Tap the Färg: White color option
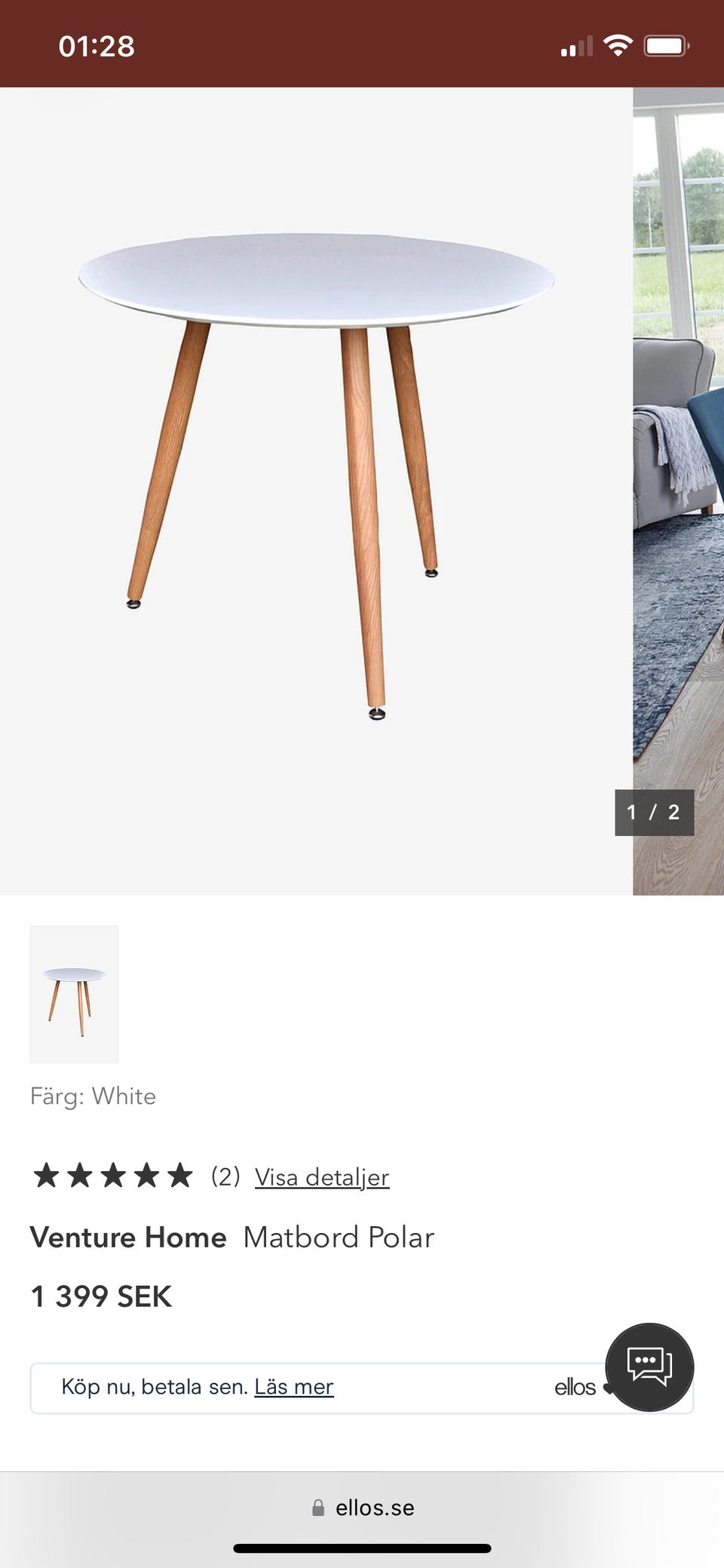Viewport: 724px width, 1568px height. click(x=95, y=1096)
